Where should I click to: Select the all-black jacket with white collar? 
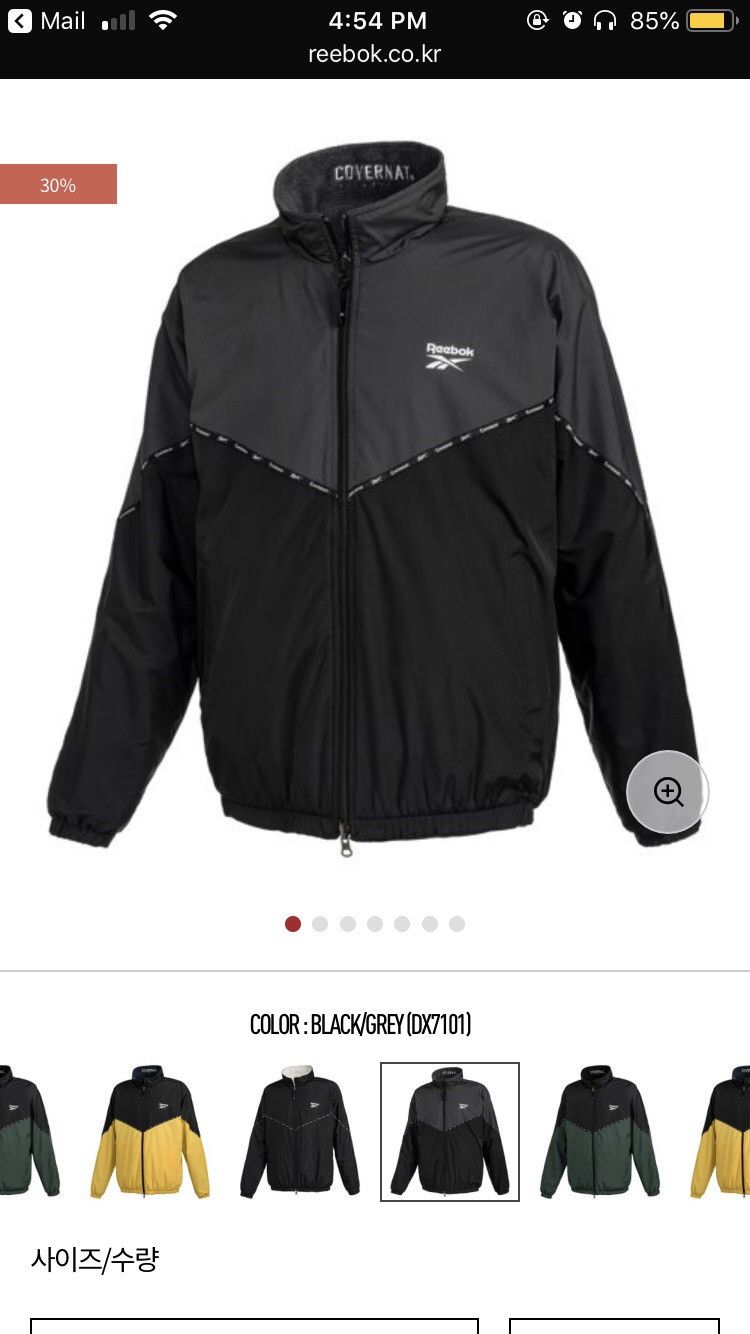point(300,1131)
